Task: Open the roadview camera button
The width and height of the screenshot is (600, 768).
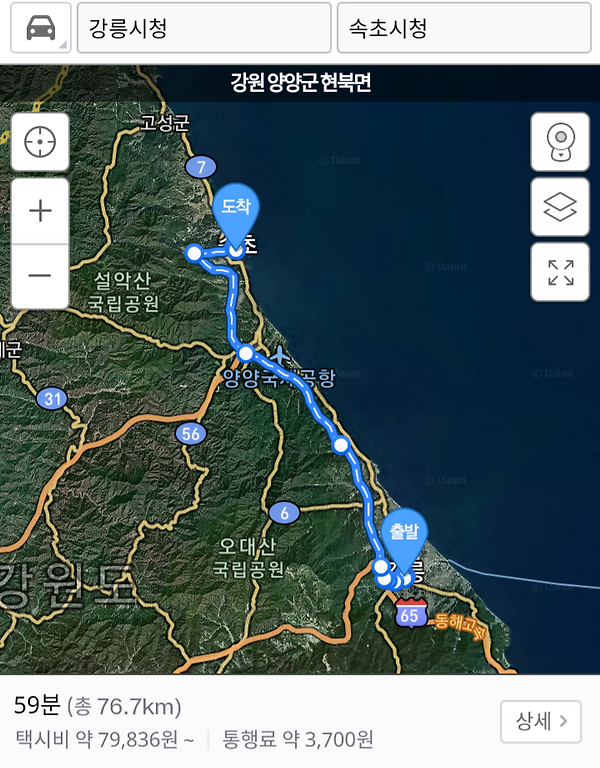Action: (560, 142)
